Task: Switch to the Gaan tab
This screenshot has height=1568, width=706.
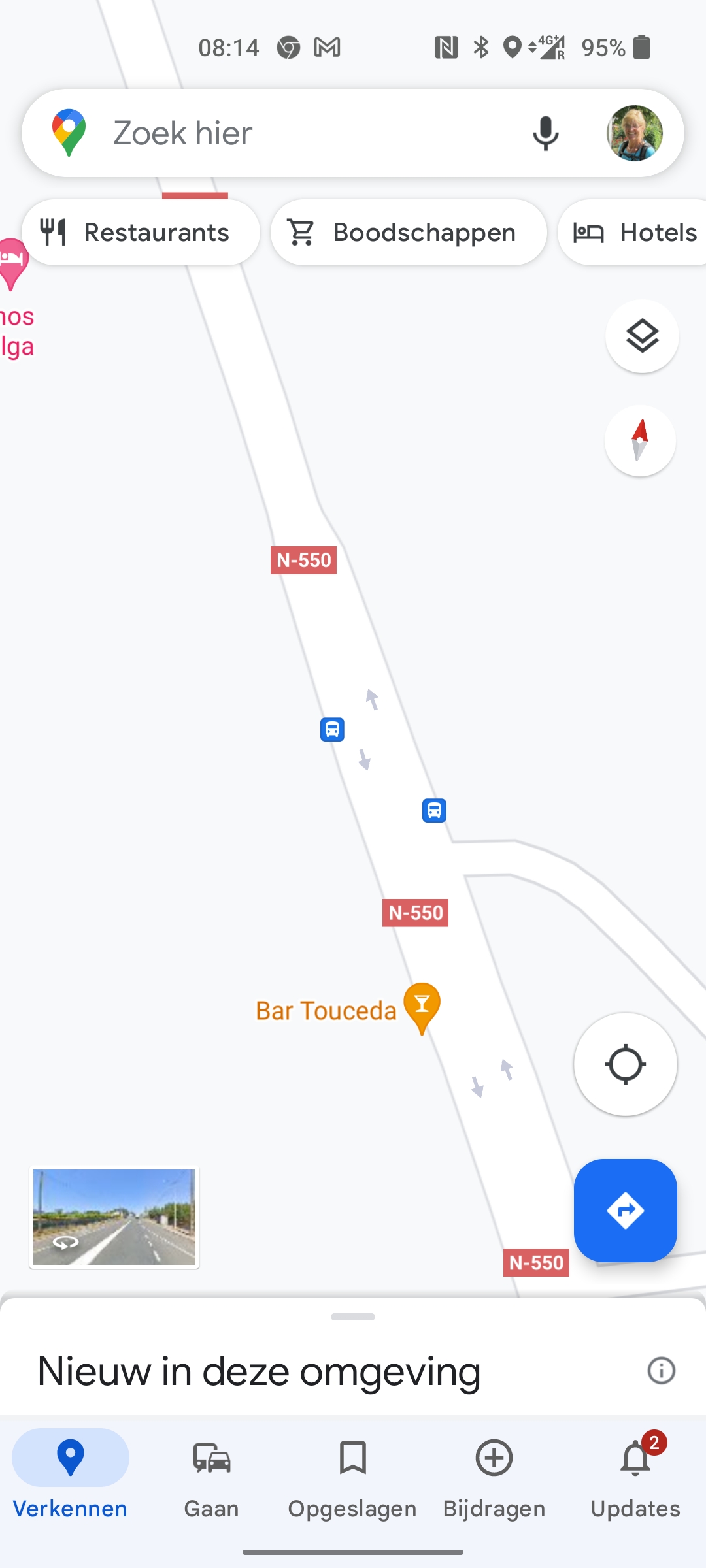Action: point(211,1480)
